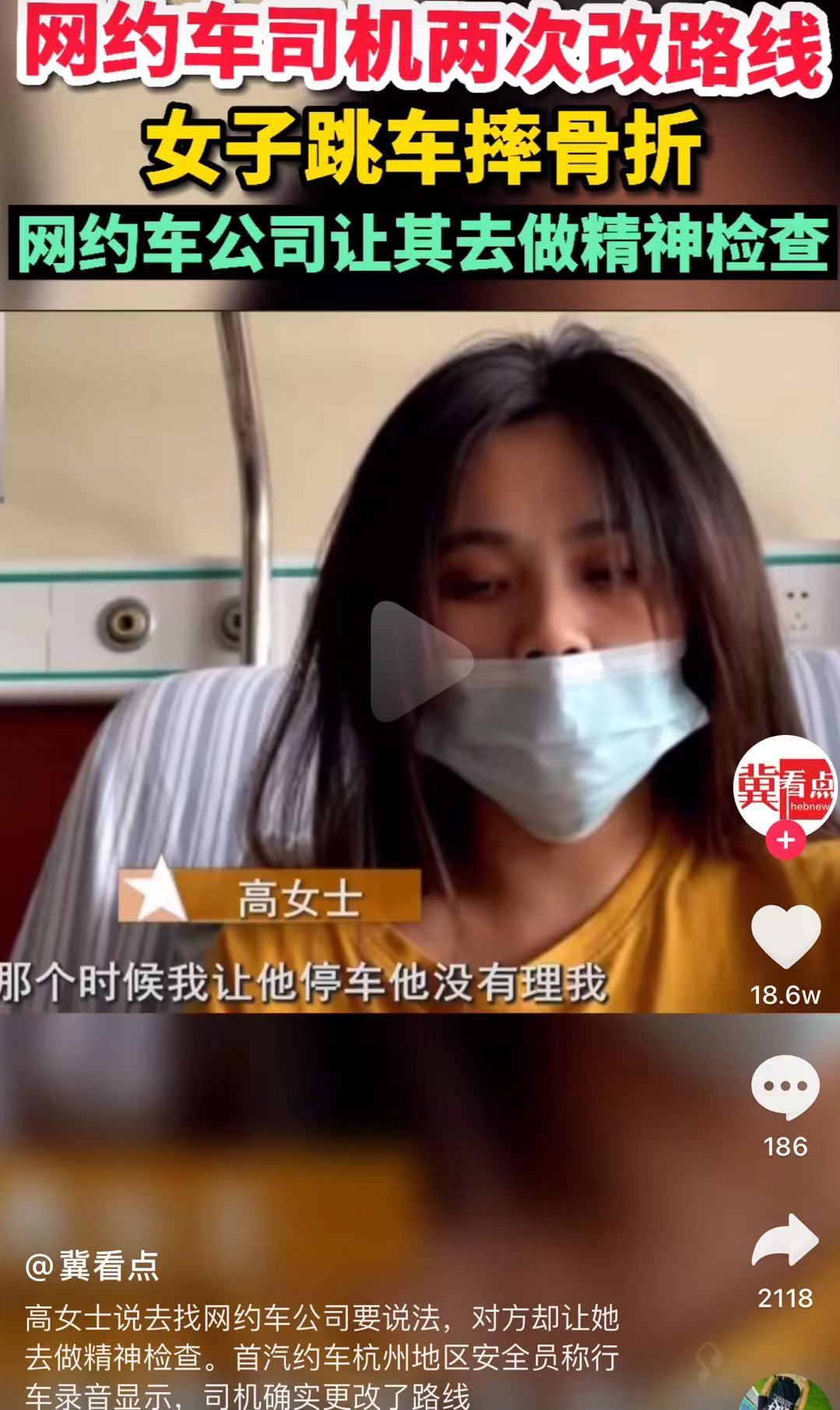Follow 冀看点 with the plus button

tap(785, 841)
